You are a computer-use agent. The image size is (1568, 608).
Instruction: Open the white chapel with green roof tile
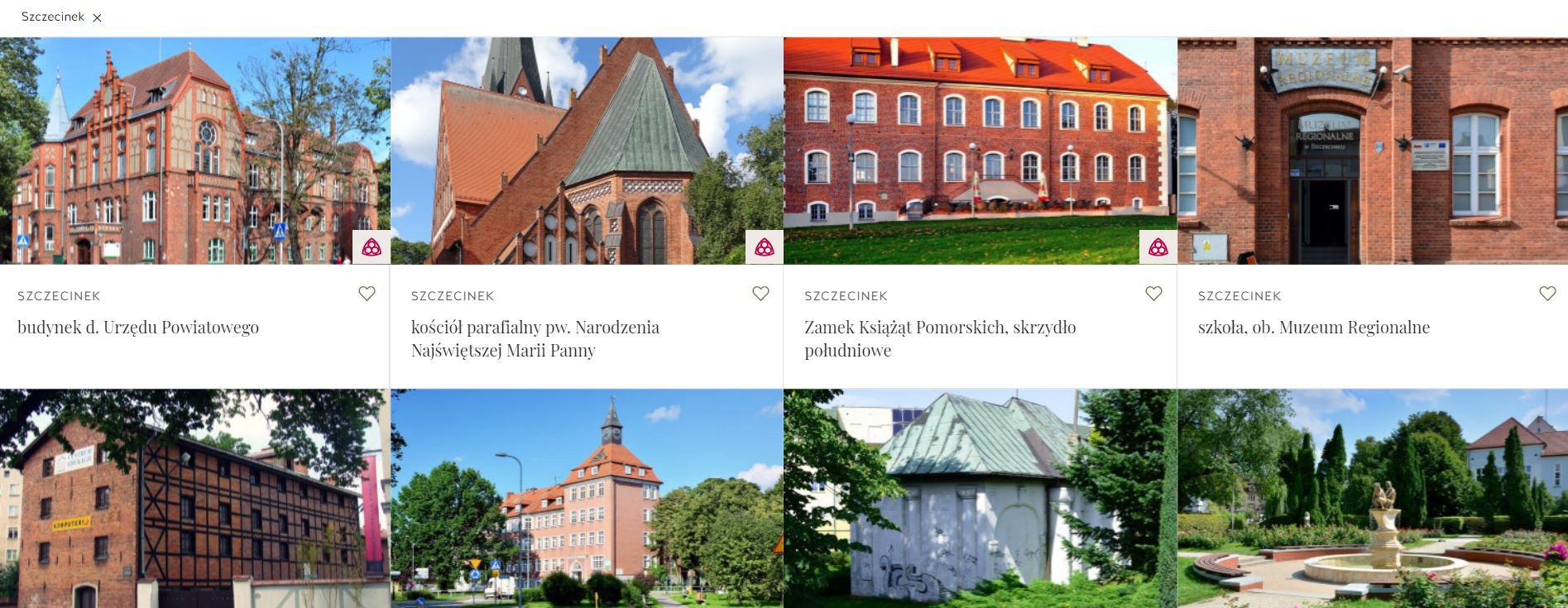pos(980,499)
